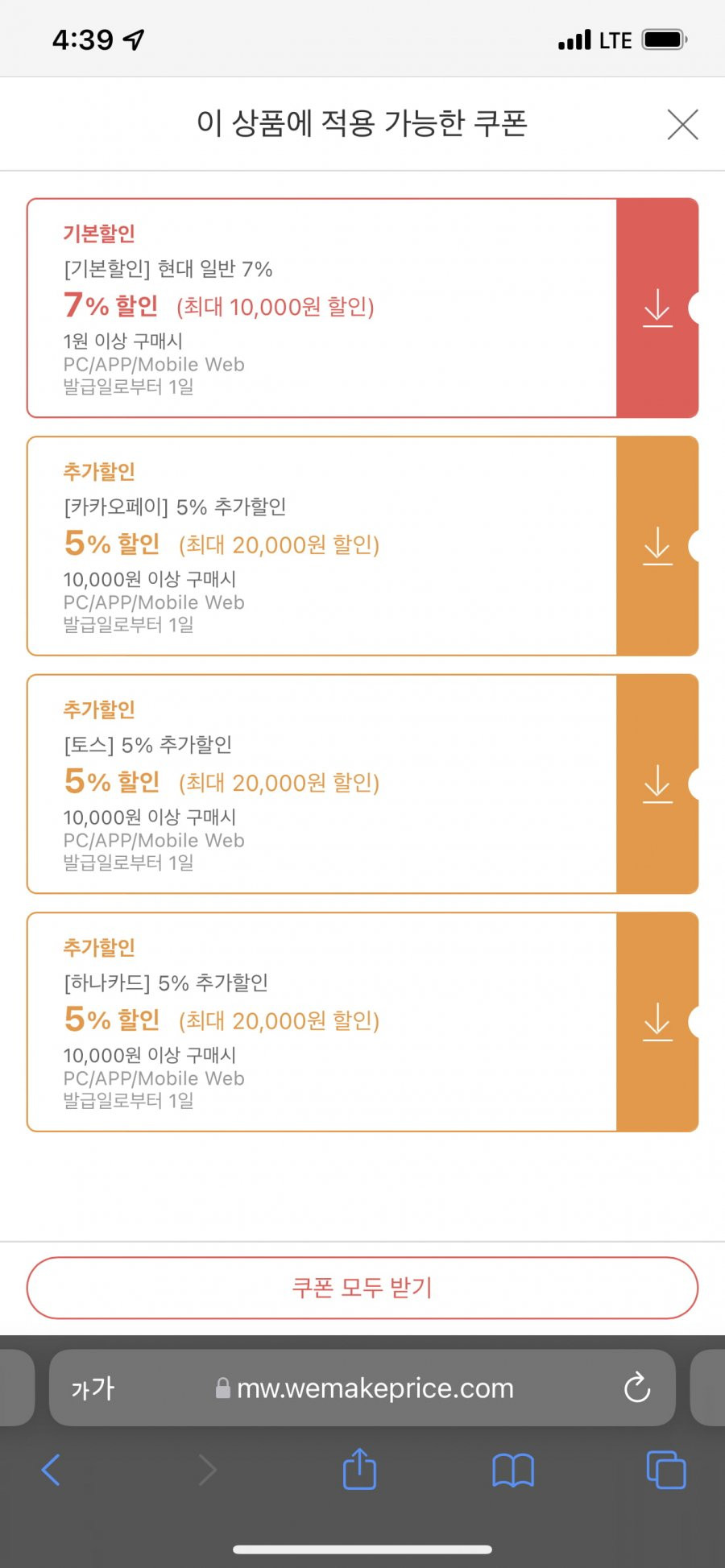Go back to the previous page
This screenshot has width=725, height=1568.
pos(51,1470)
